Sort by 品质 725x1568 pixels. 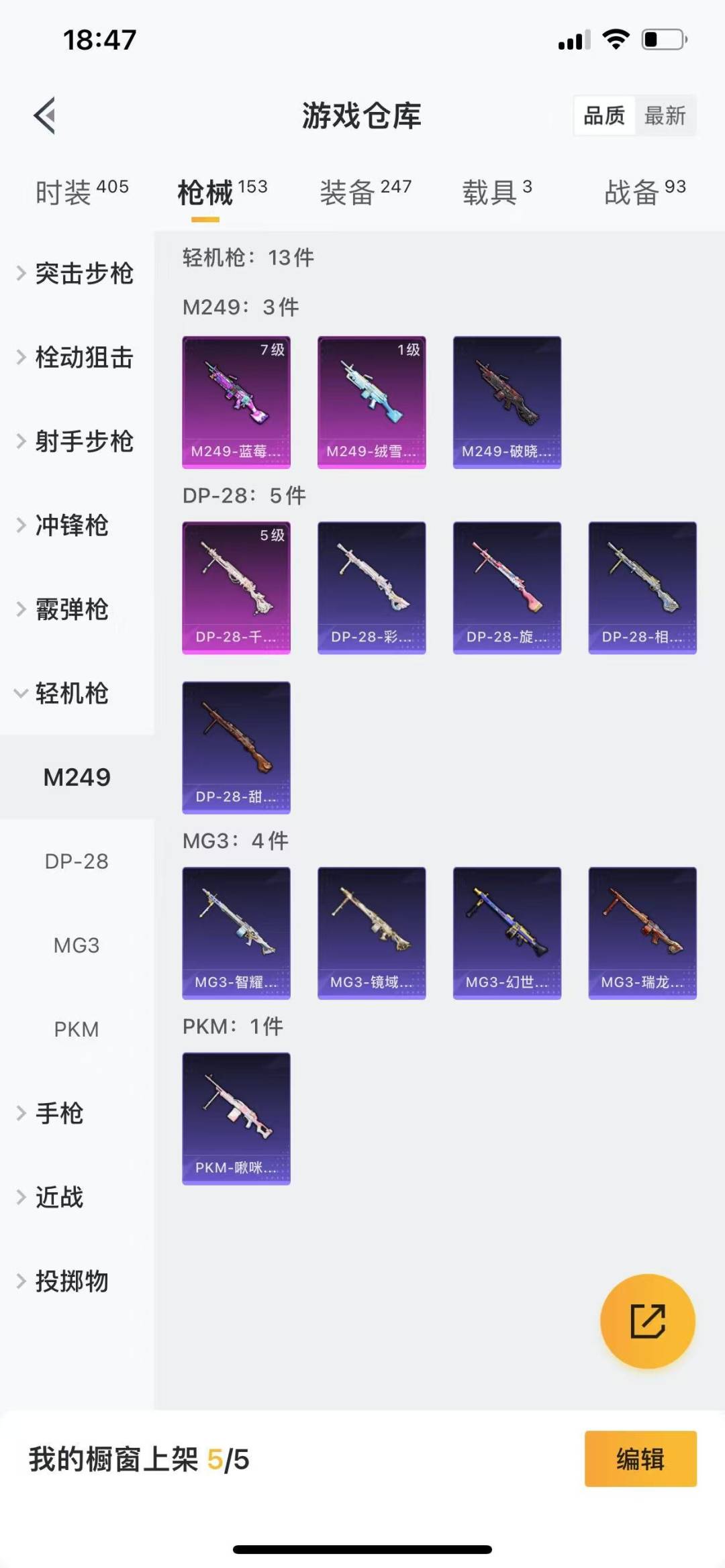(604, 116)
